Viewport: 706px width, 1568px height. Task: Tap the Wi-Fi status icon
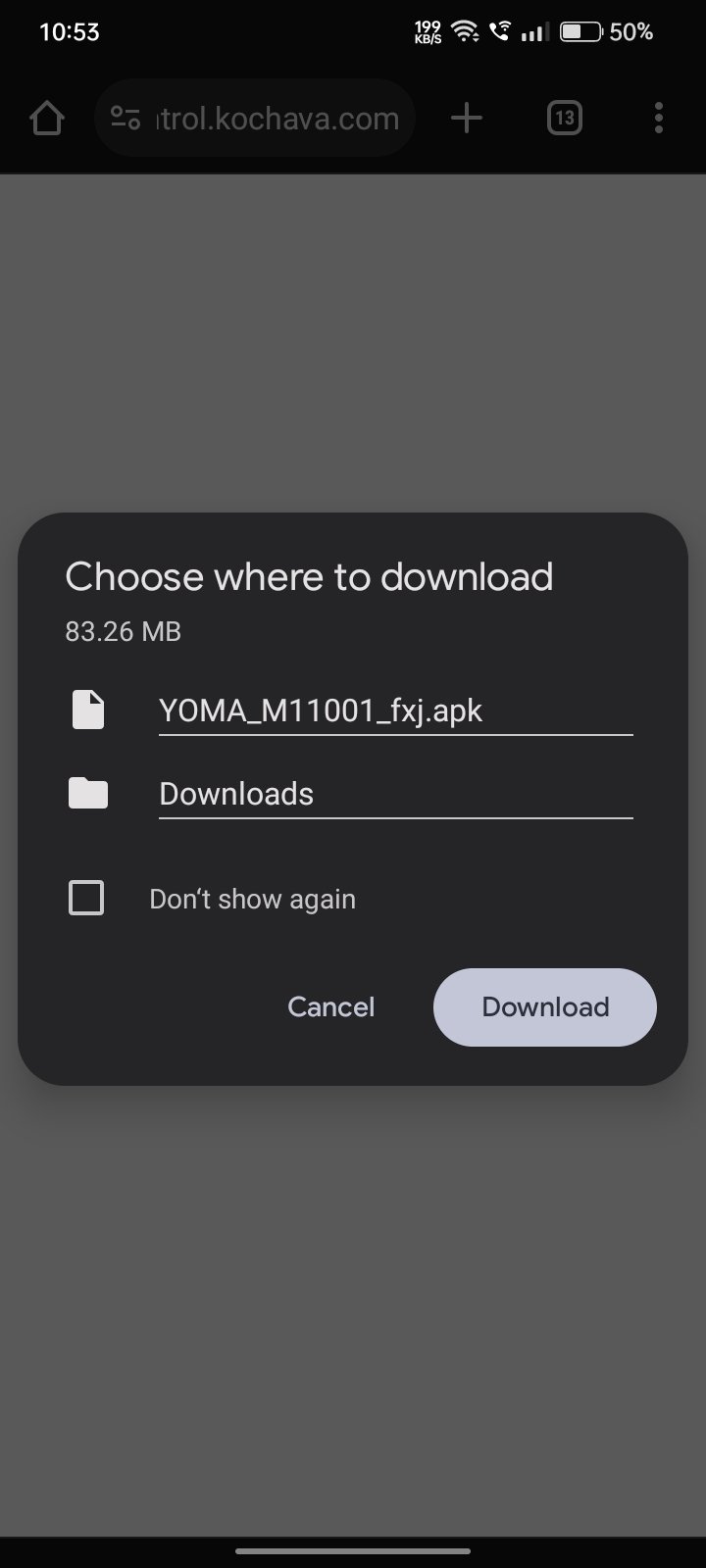(x=466, y=30)
